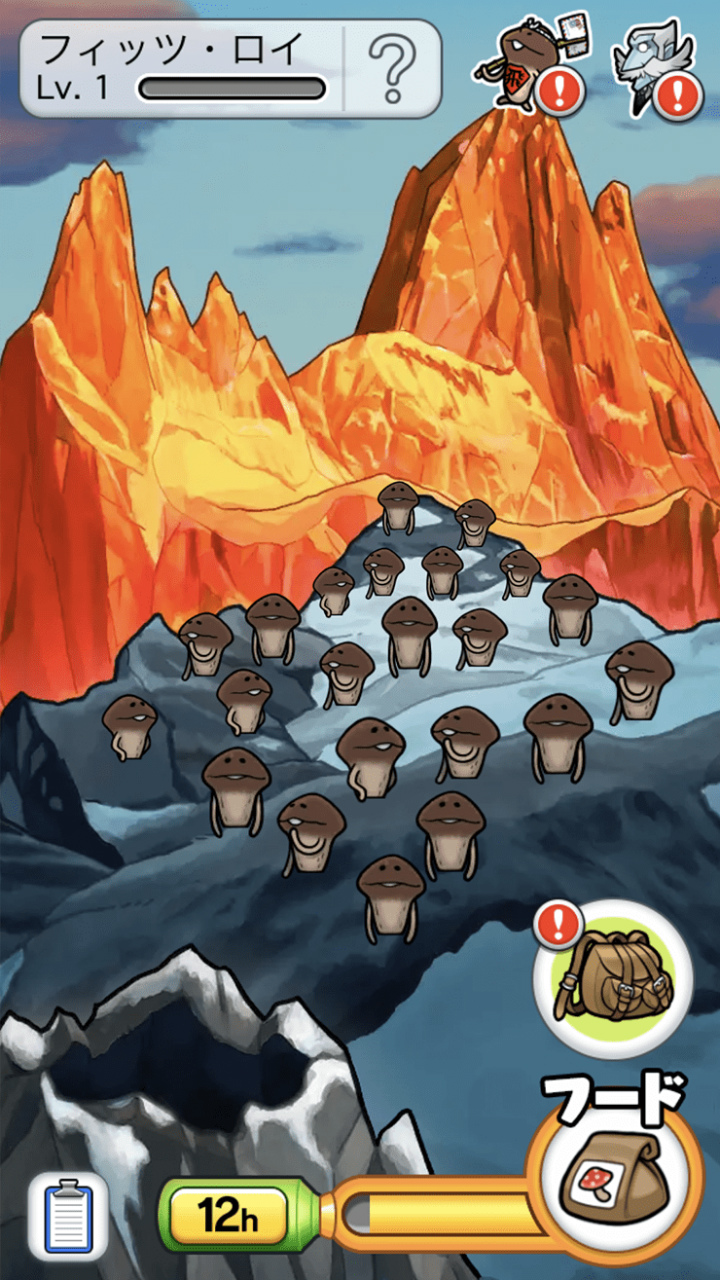Open the clipboard list icon
Viewport: 720px width, 1280px height.
pos(68,1216)
